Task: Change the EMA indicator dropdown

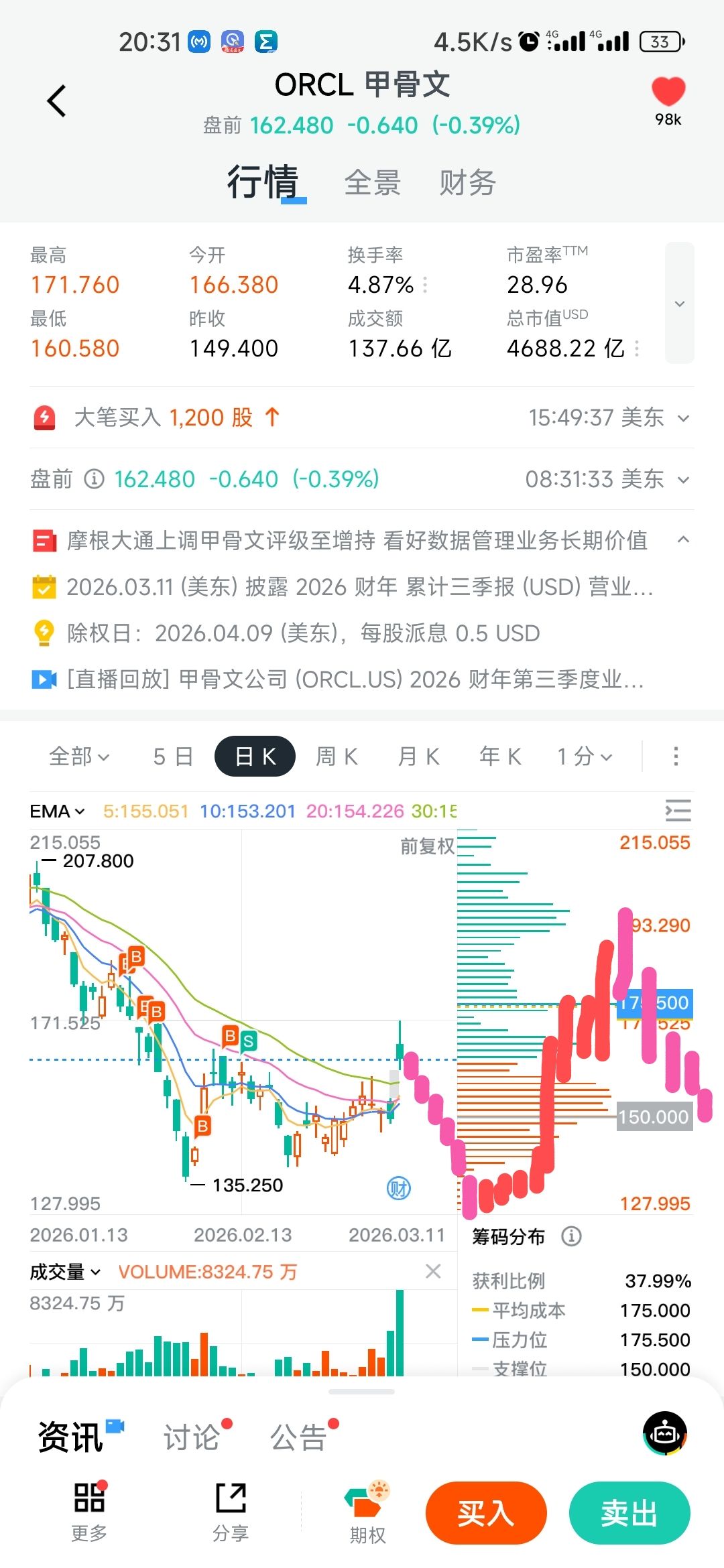Action: pyautogui.click(x=58, y=811)
